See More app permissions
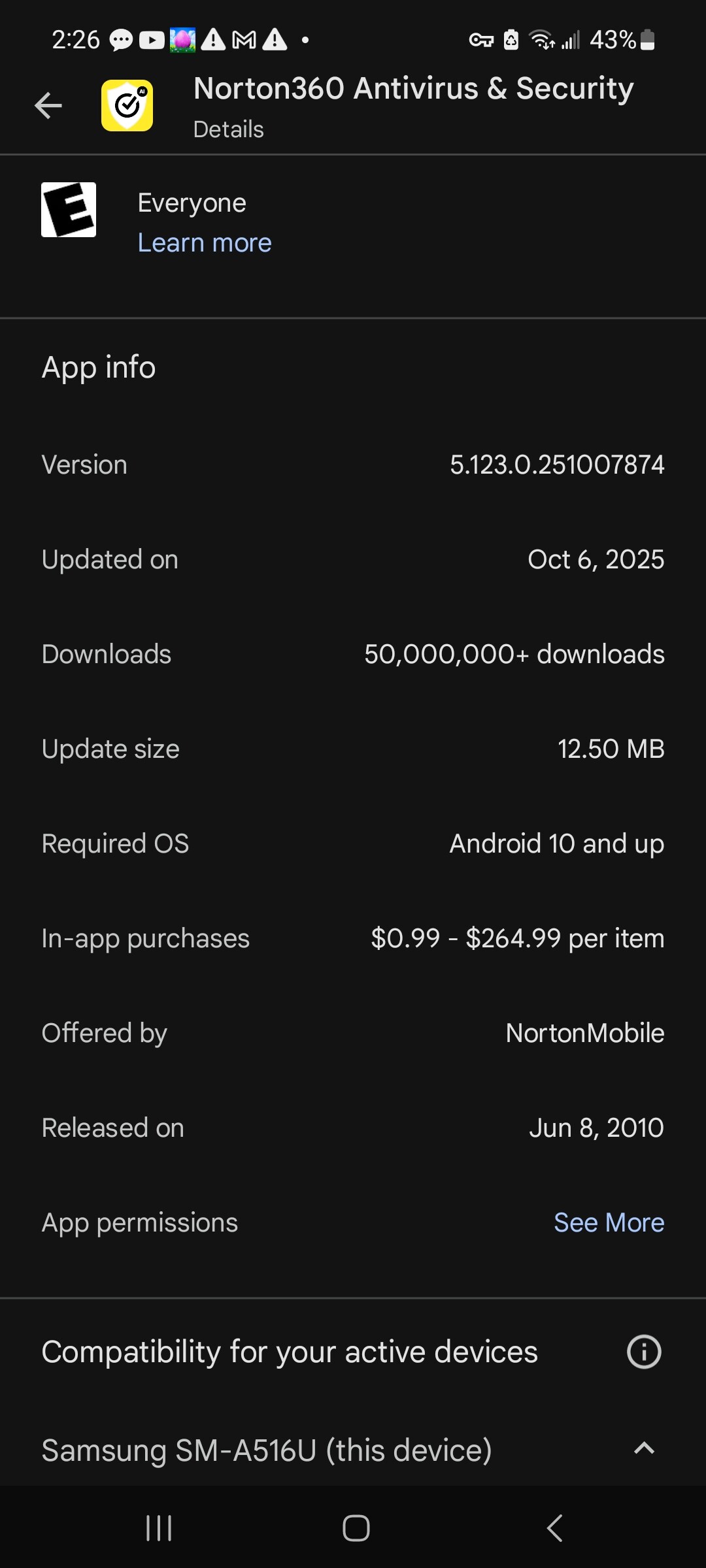This screenshot has width=706, height=1568. pyautogui.click(x=609, y=1222)
